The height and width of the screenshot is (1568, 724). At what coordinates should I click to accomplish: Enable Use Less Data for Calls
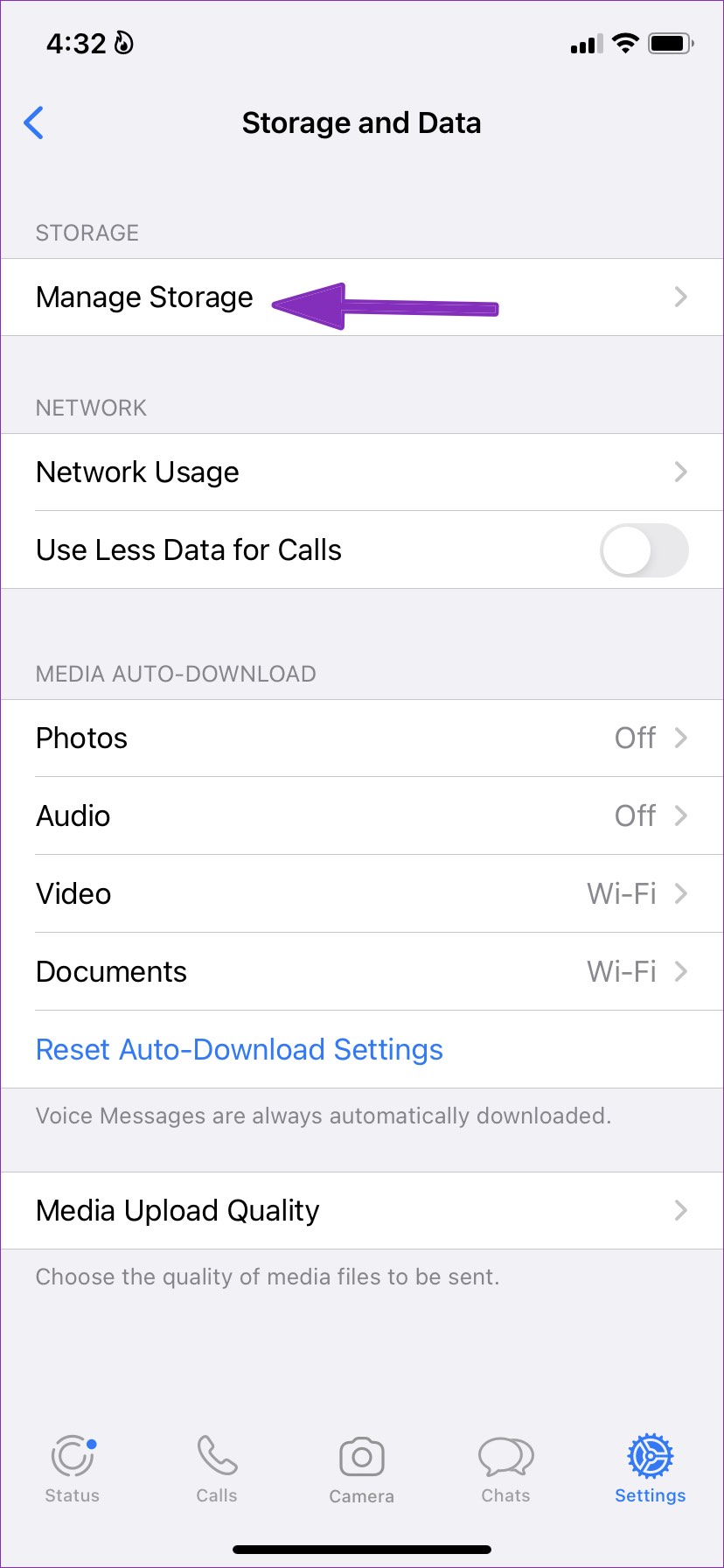[644, 550]
